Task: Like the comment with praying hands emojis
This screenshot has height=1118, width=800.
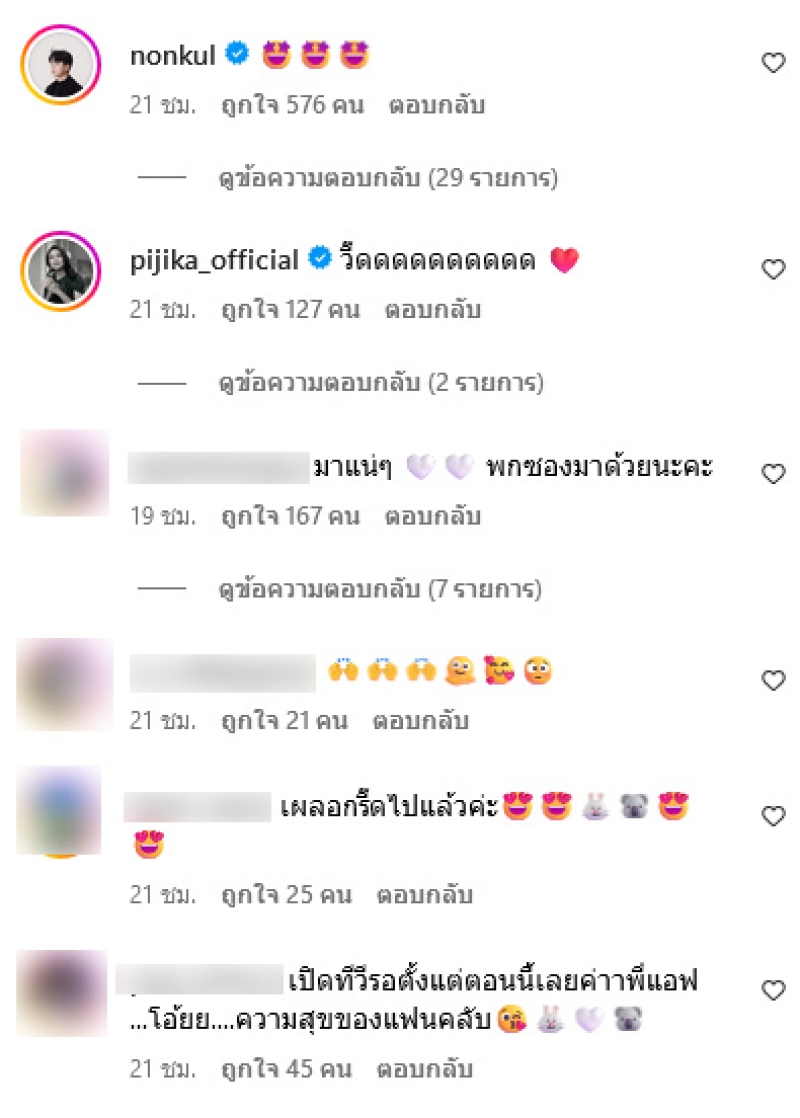Action: pos(773,680)
